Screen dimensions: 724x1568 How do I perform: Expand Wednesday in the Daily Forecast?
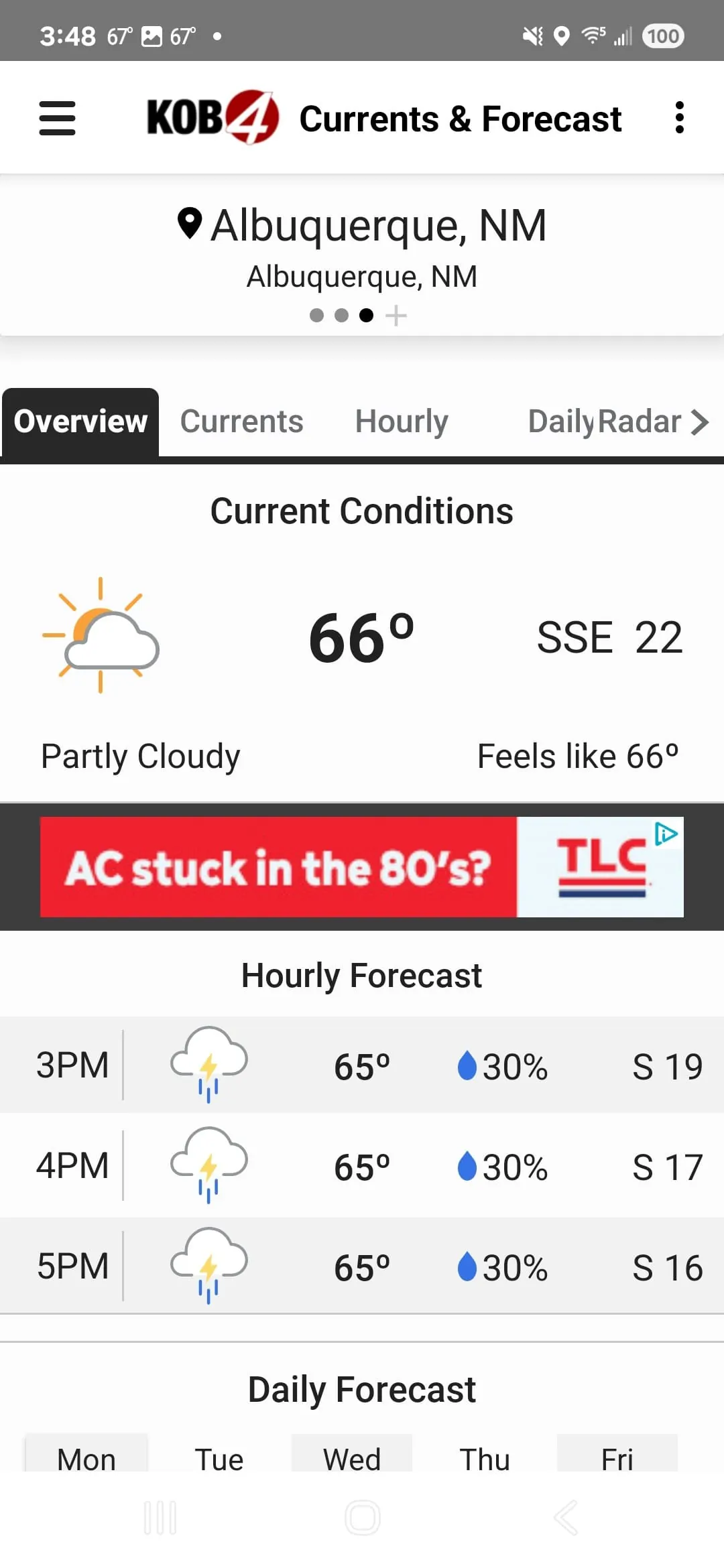pyautogui.click(x=351, y=1457)
